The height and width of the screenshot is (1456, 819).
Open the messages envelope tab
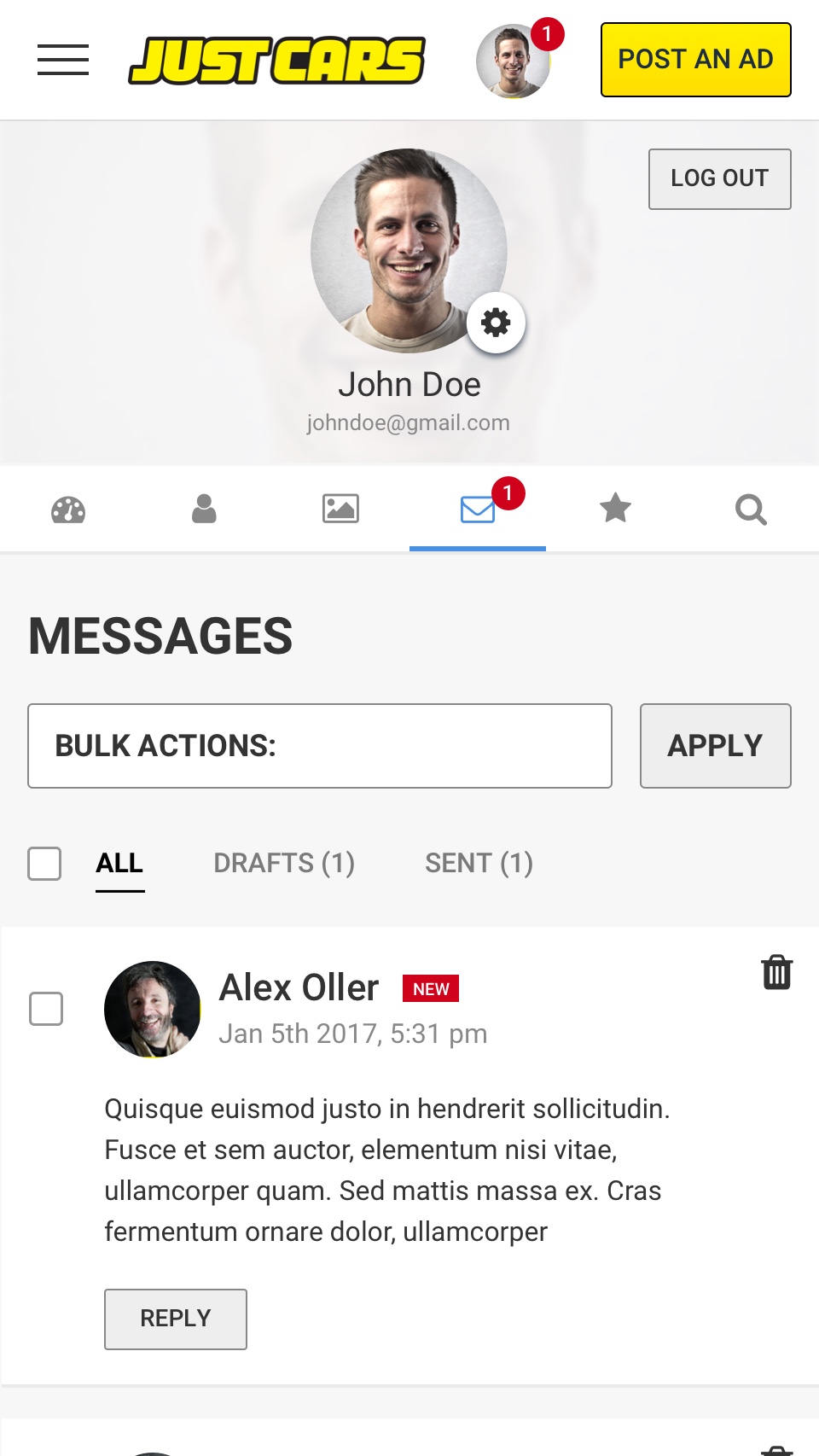click(478, 510)
